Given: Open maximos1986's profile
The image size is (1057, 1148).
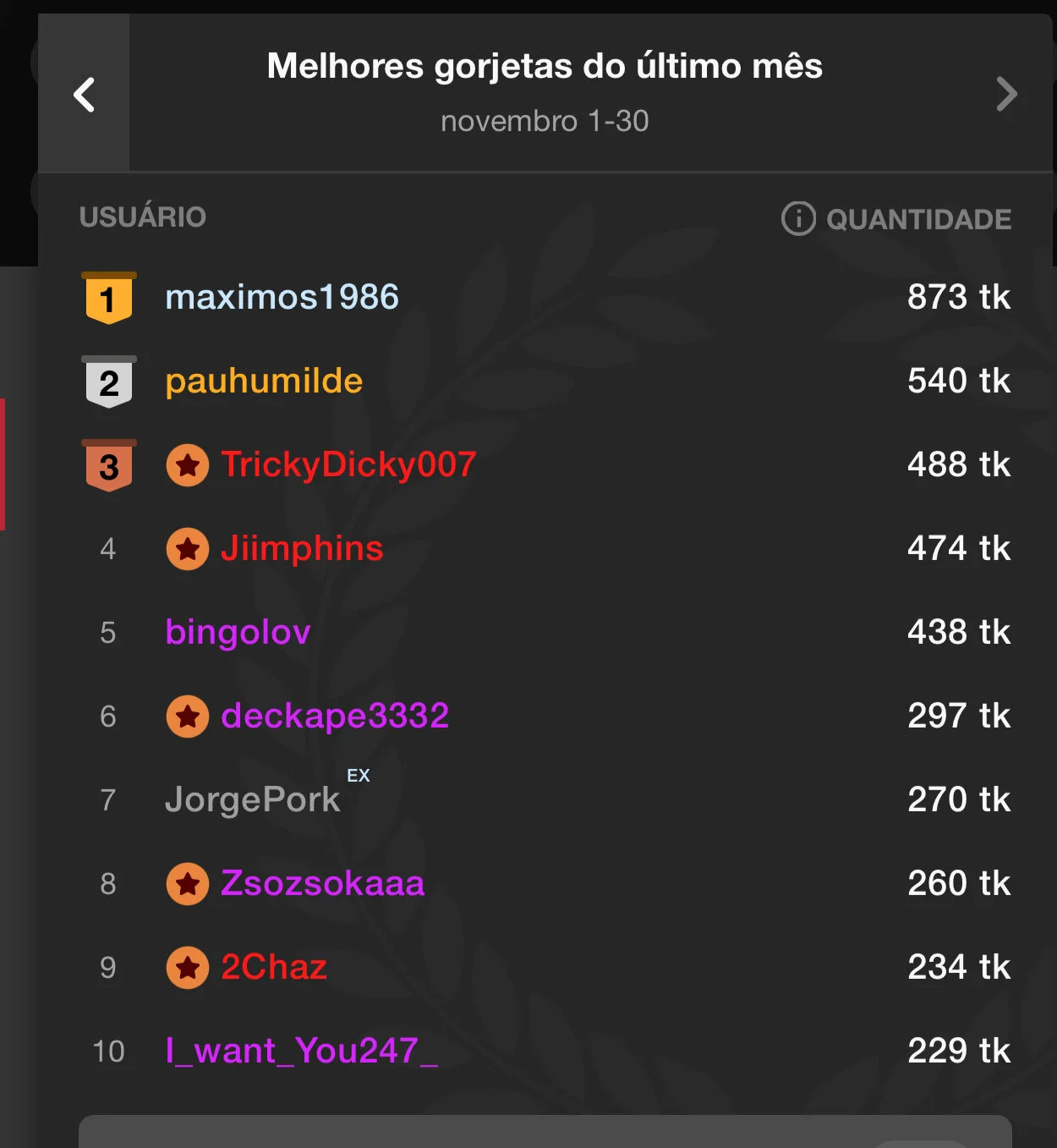Looking at the screenshot, I should tap(282, 297).
